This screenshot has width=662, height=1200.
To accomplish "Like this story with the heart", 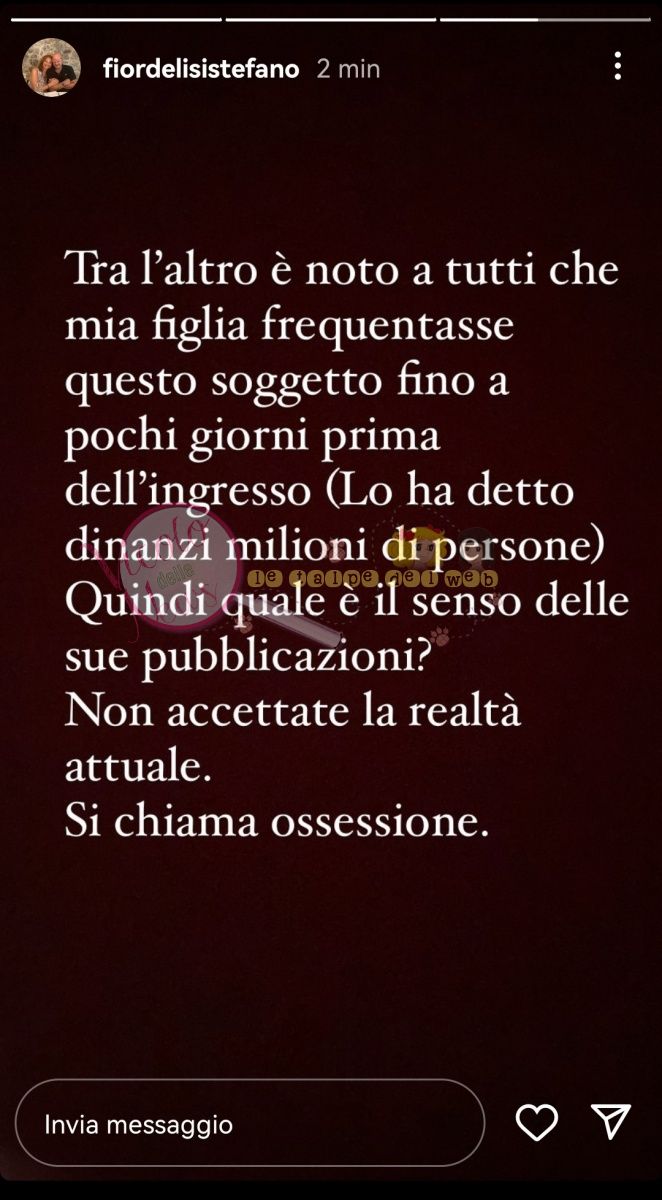I will point(537,1123).
